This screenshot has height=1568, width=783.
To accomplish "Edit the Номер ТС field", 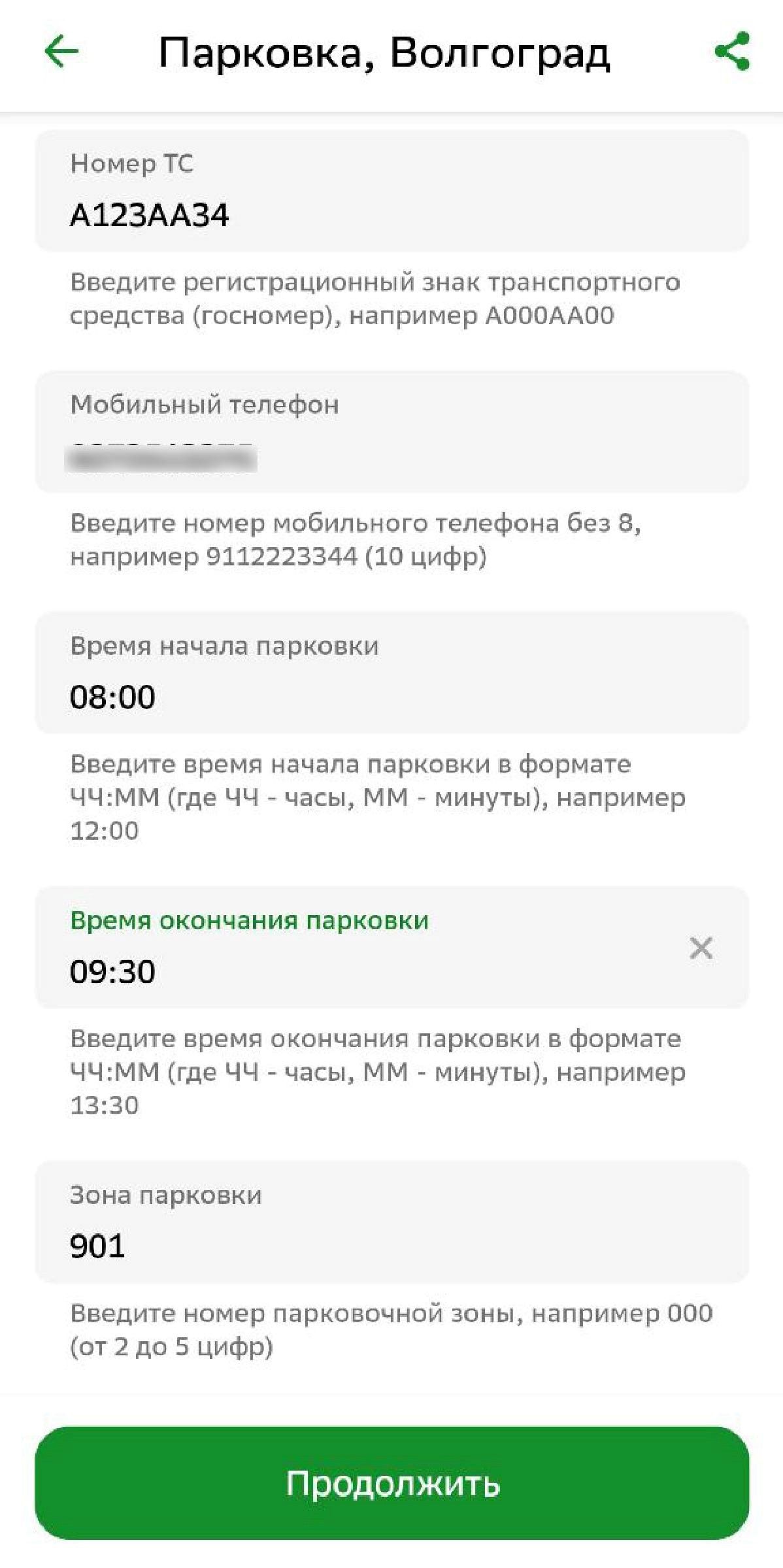I will [x=391, y=192].
